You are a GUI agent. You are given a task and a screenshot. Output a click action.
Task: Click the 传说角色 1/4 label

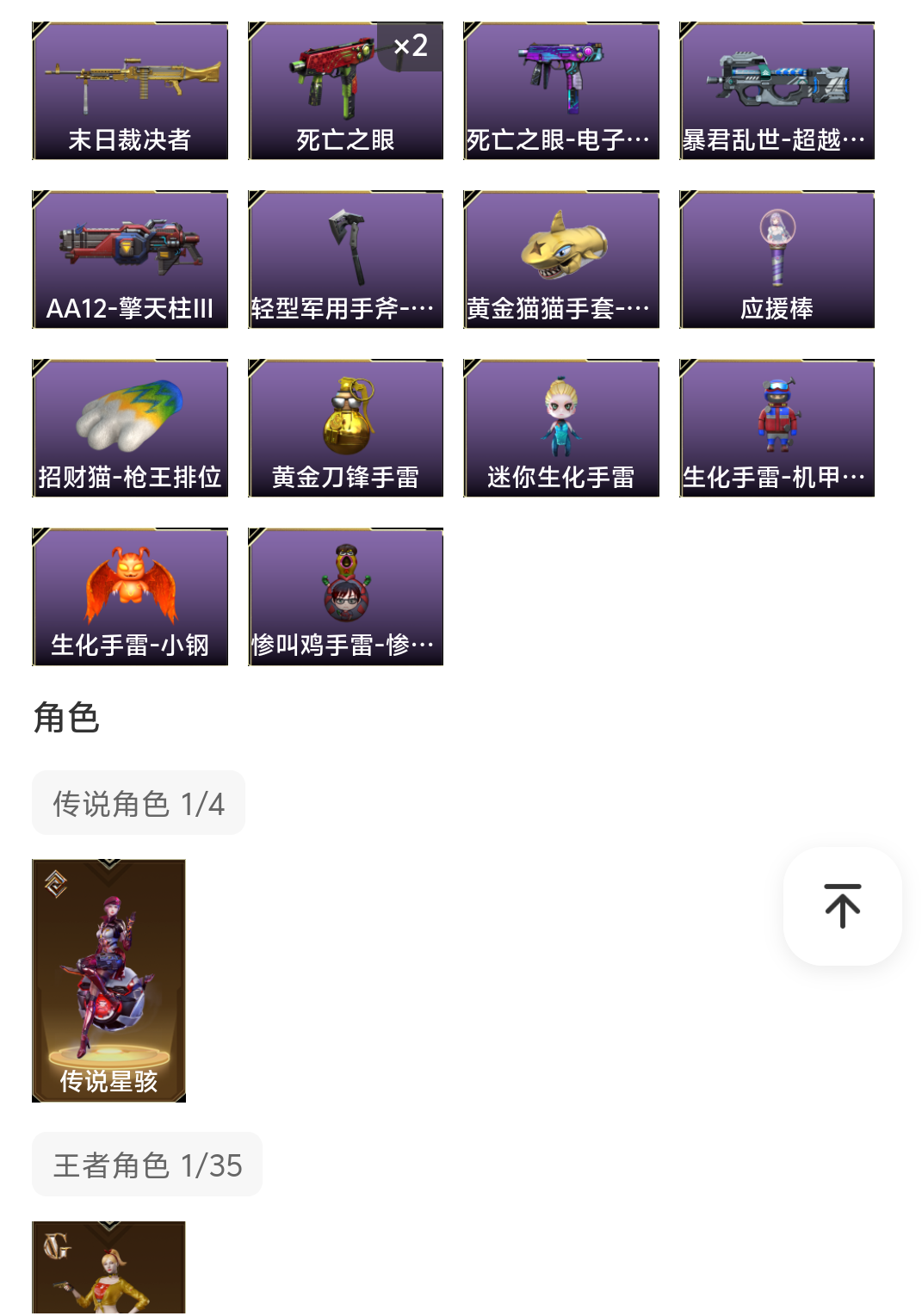click(x=139, y=803)
